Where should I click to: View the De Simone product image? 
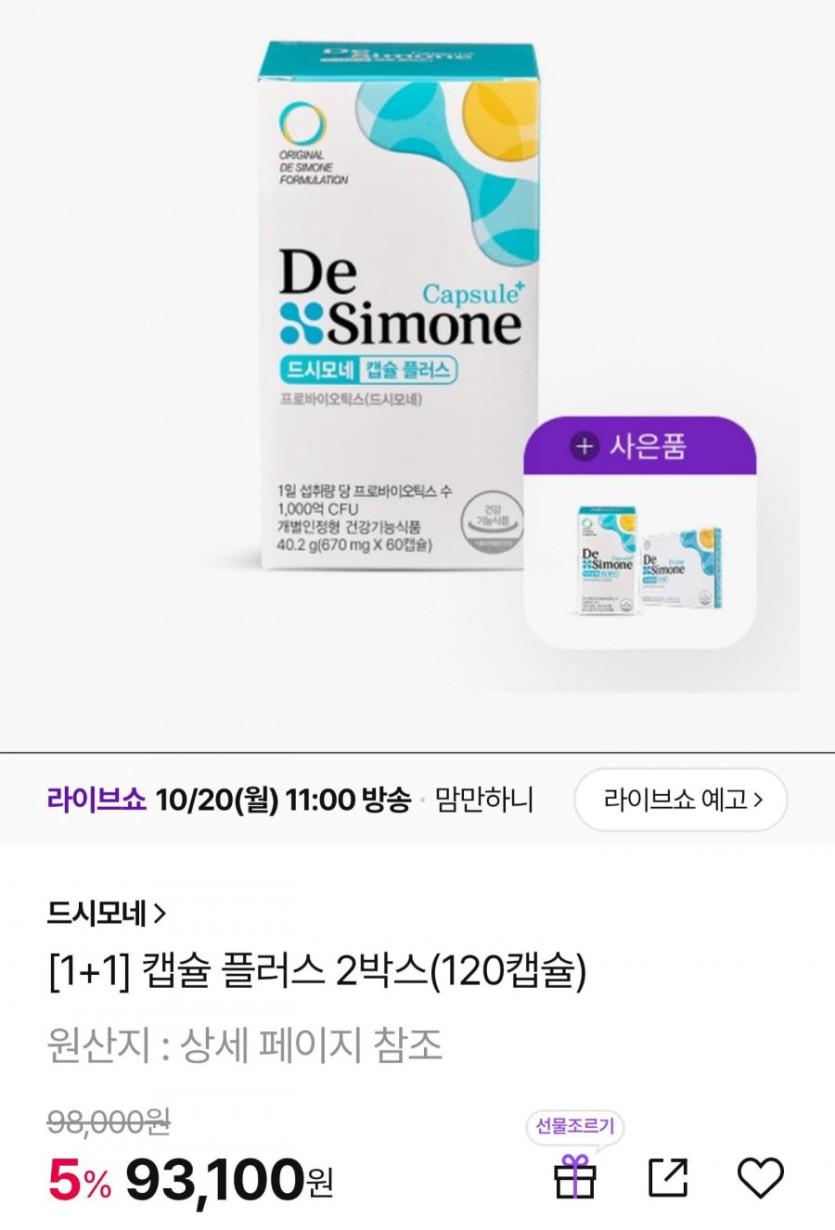click(x=400, y=310)
